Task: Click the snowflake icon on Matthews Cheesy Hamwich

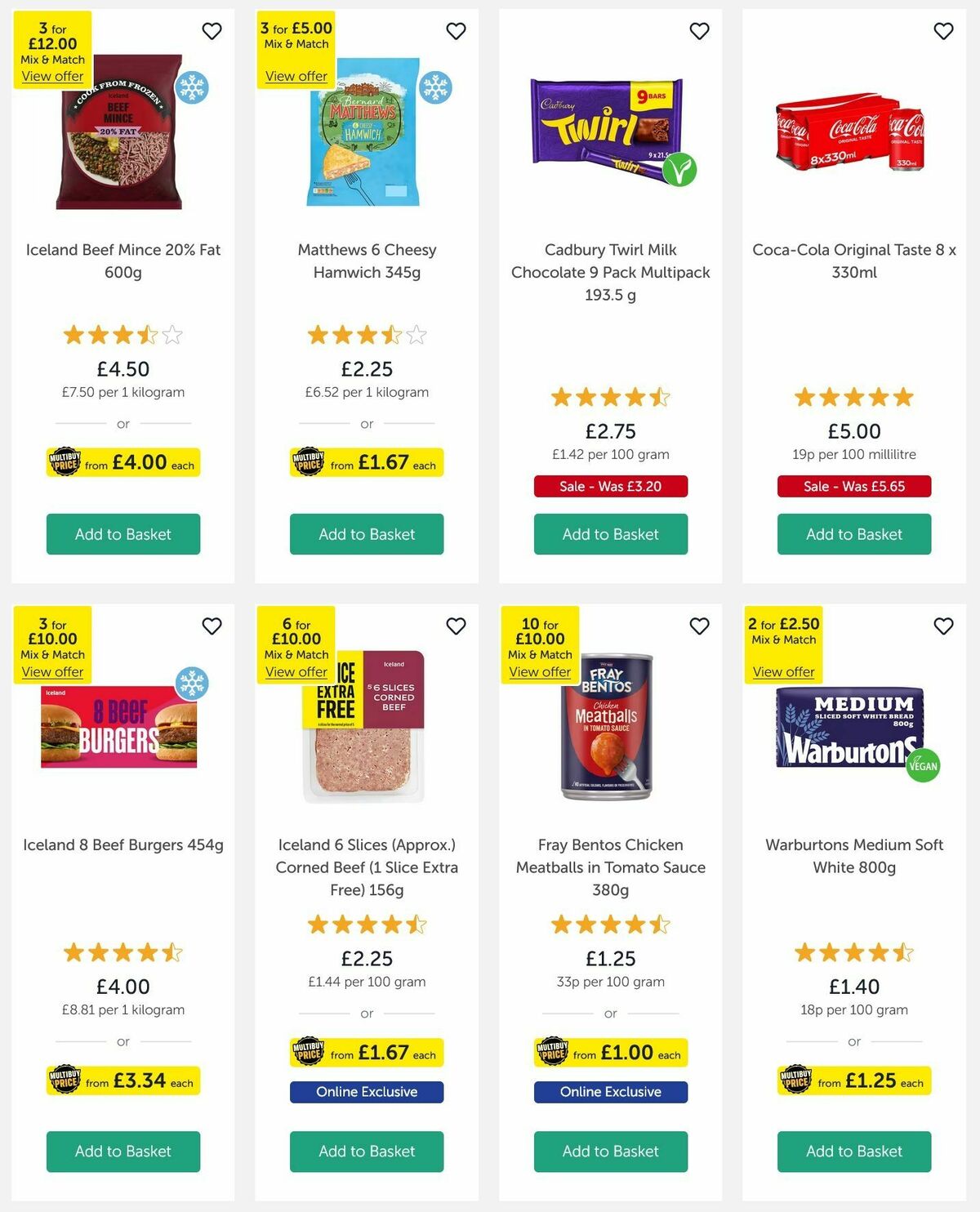Action: [x=436, y=86]
